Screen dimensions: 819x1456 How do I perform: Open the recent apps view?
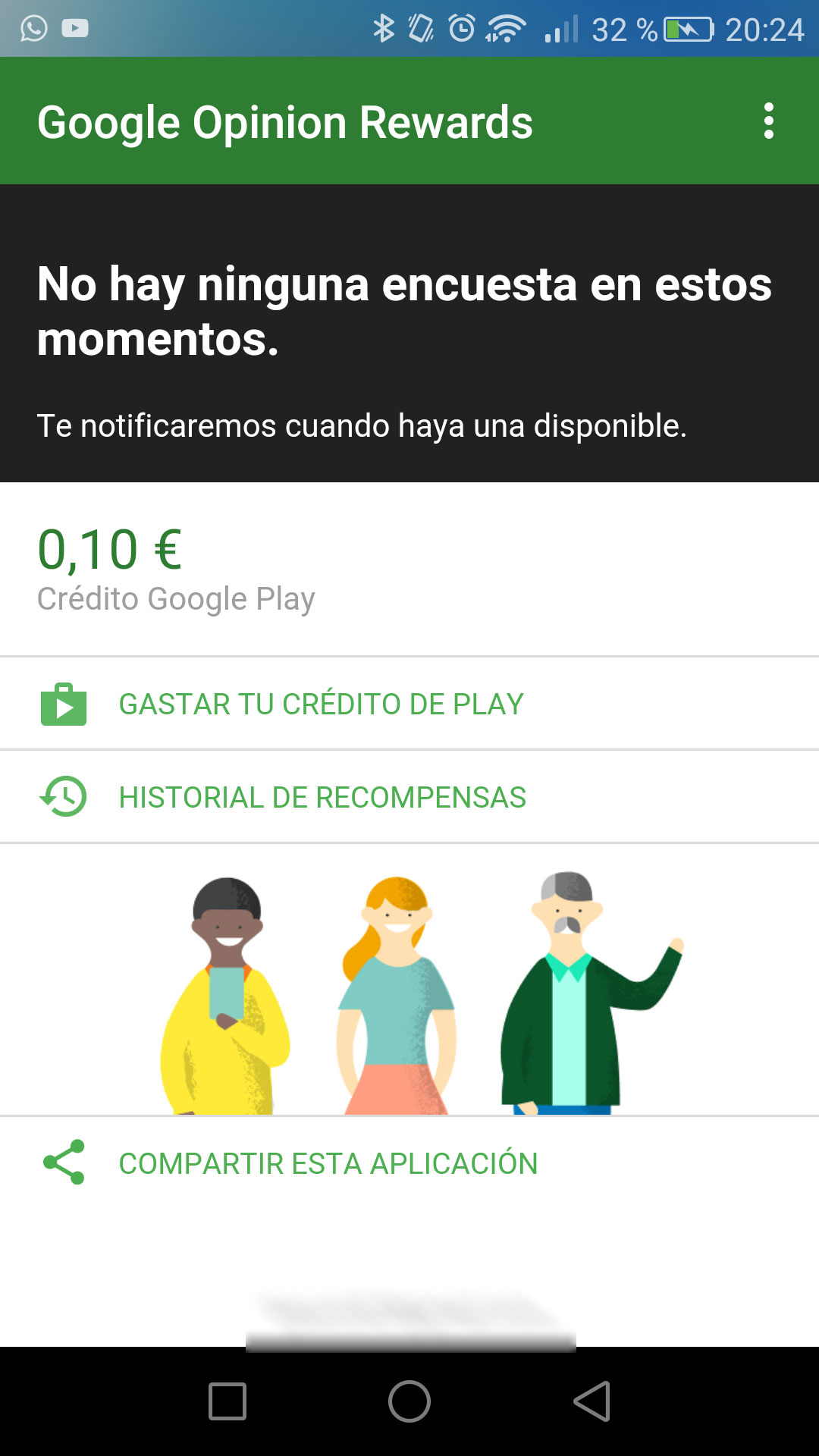tap(227, 1401)
